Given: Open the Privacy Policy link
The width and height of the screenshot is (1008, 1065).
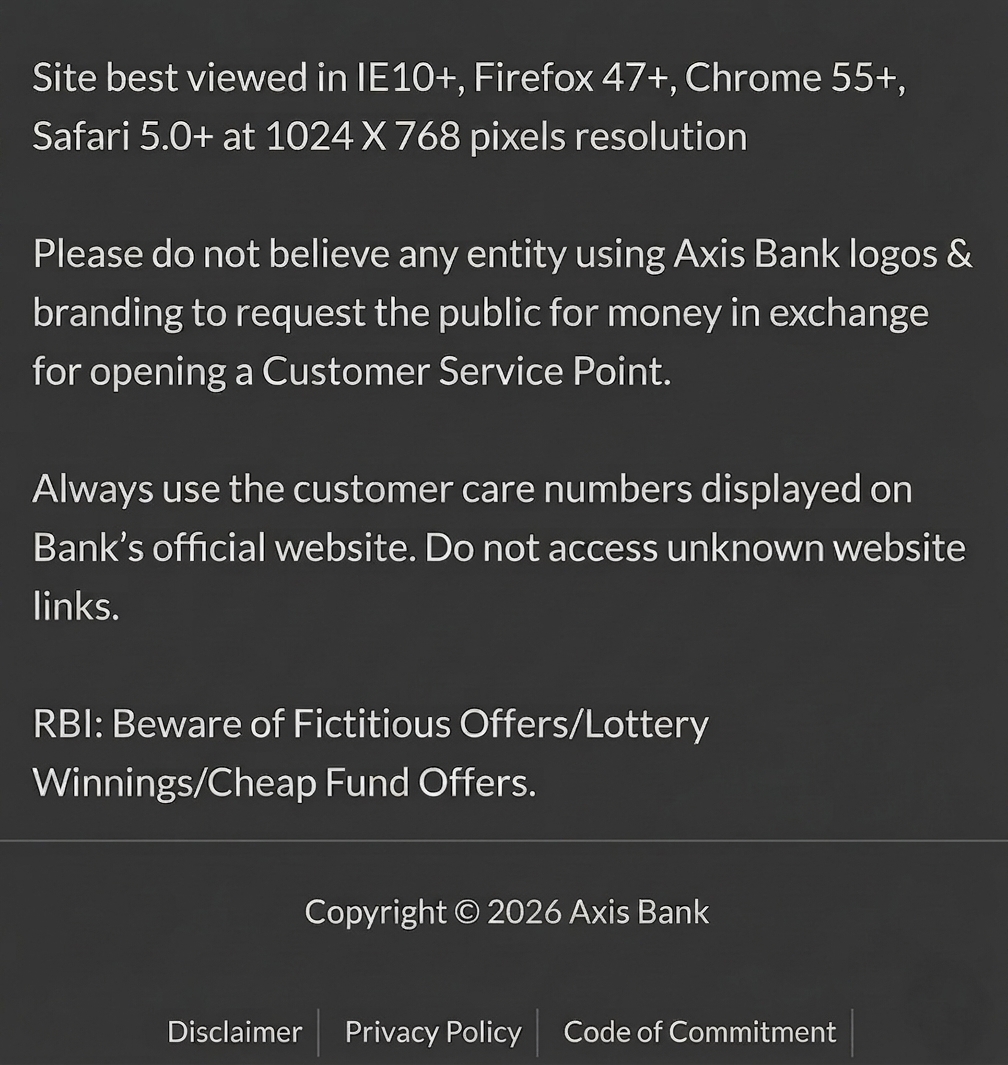Looking at the screenshot, I should (433, 1033).
